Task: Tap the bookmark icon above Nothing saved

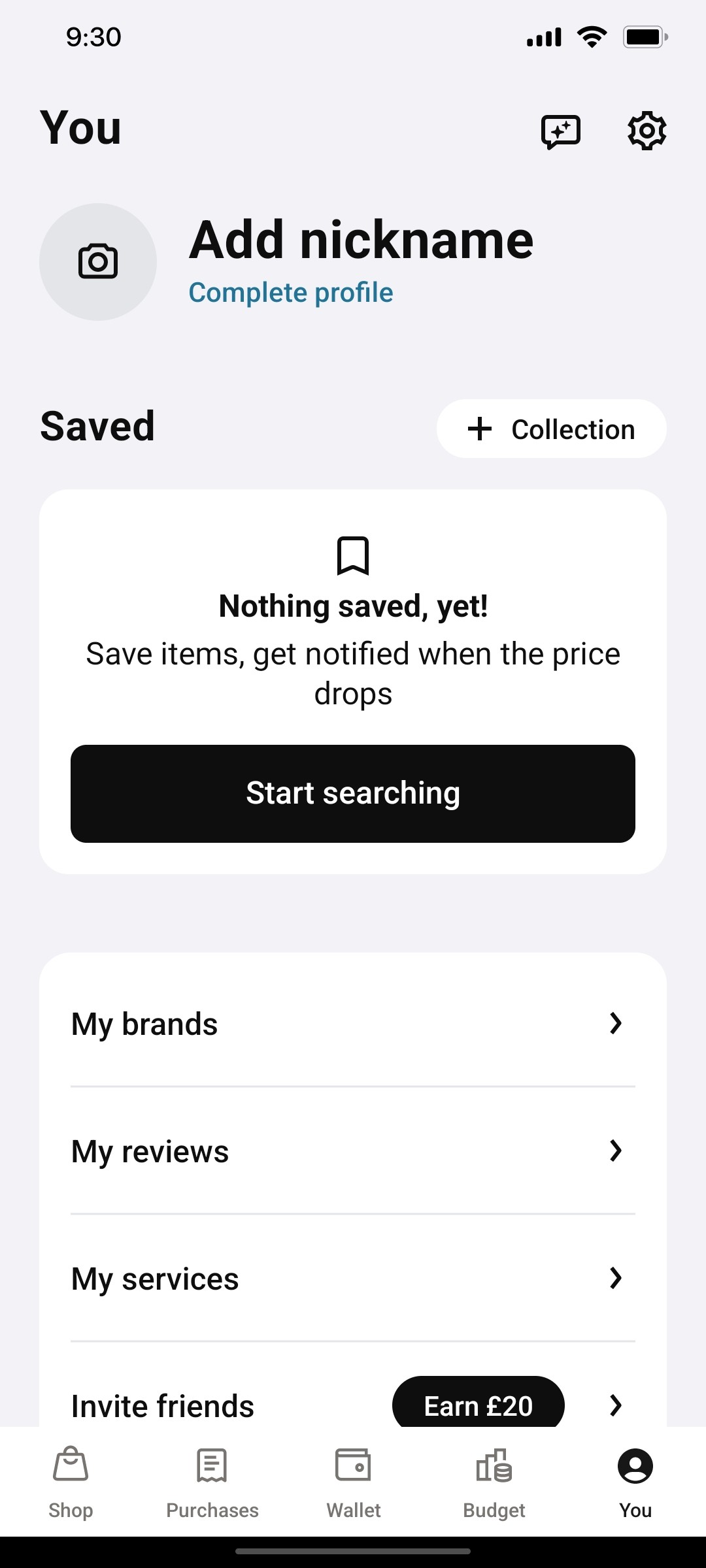Action: (352, 555)
